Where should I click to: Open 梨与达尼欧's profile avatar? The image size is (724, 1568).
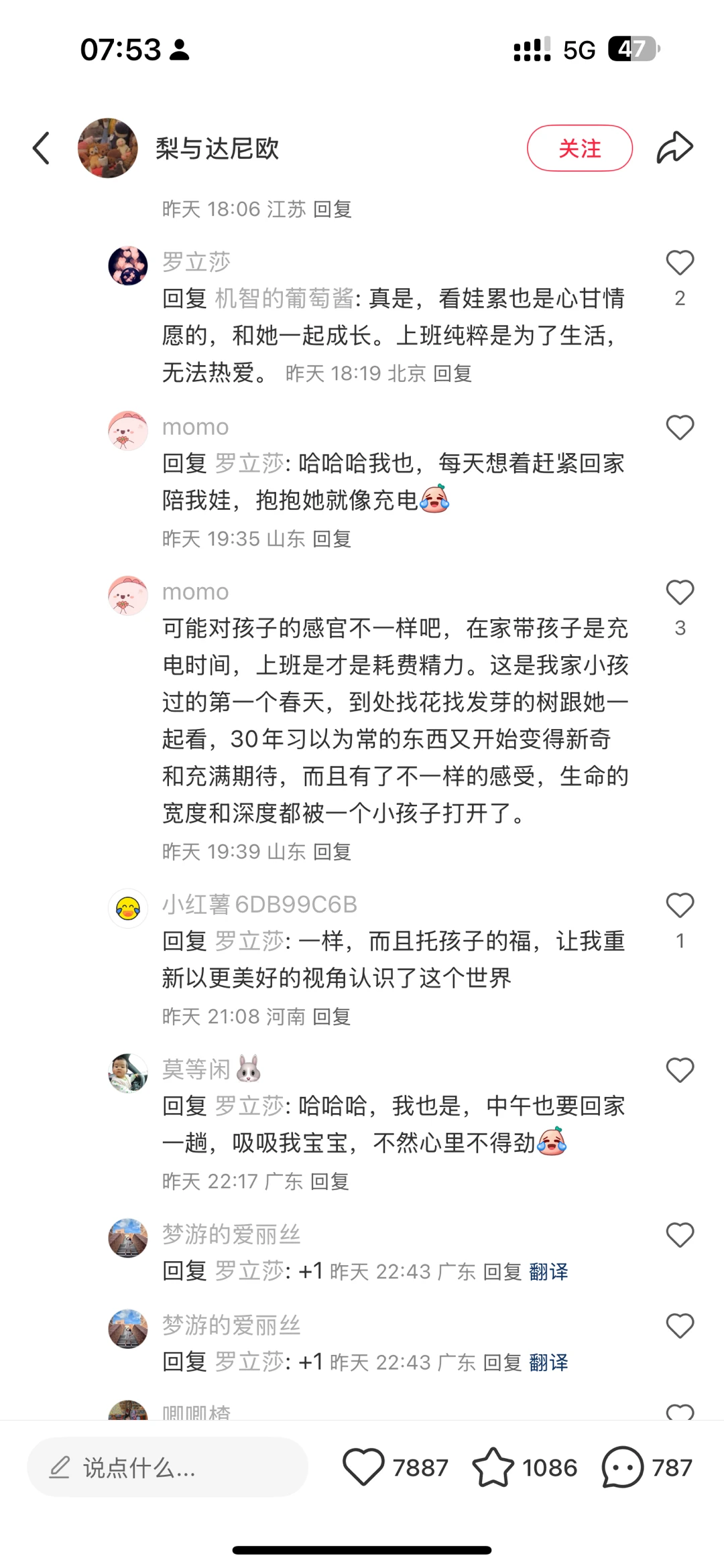(x=108, y=148)
